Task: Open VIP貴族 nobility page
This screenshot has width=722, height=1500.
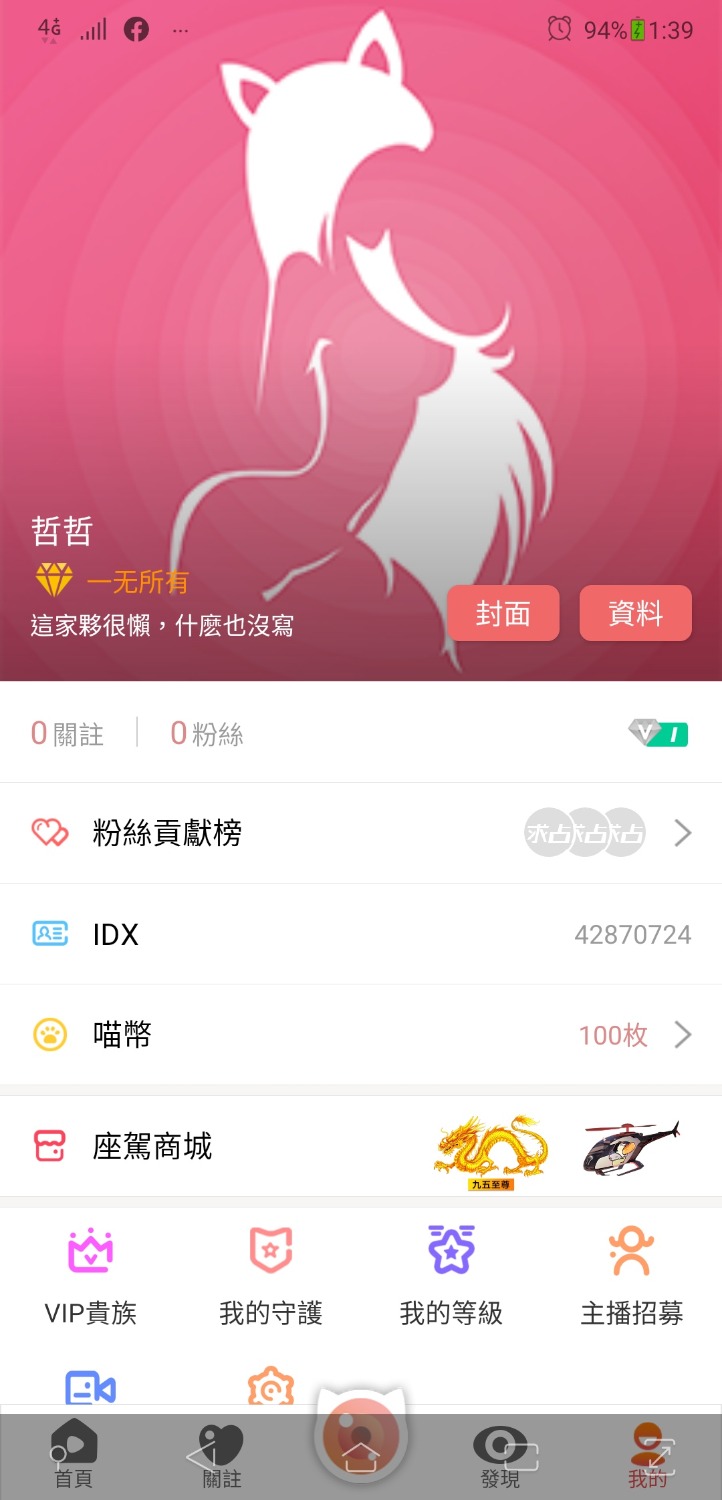Action: click(90, 1275)
